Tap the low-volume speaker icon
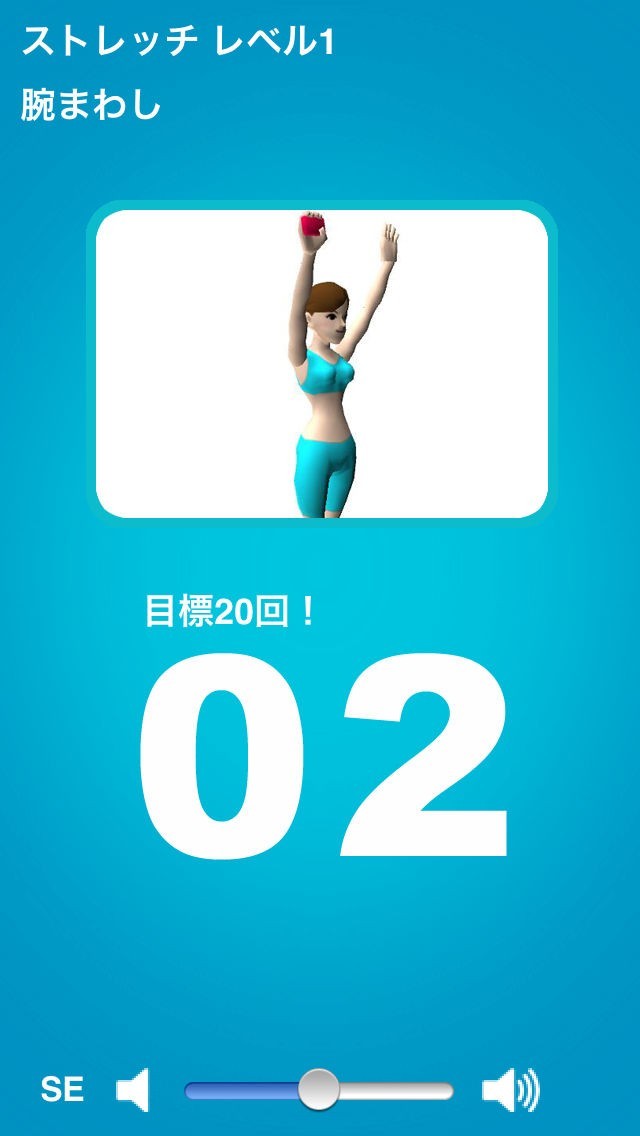This screenshot has height=1136, width=640. [133, 1089]
